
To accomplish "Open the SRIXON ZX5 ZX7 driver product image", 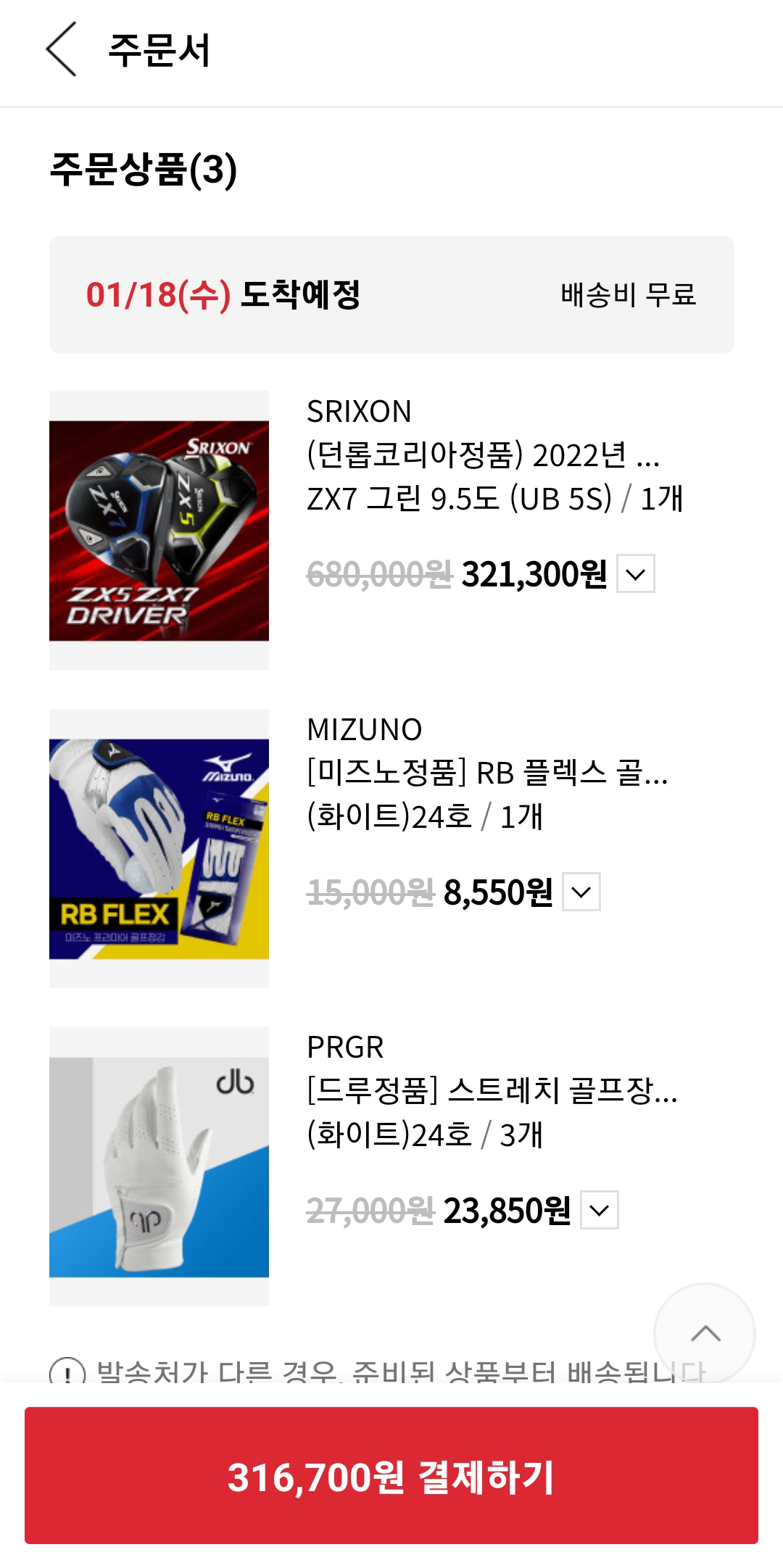I will point(159,531).
